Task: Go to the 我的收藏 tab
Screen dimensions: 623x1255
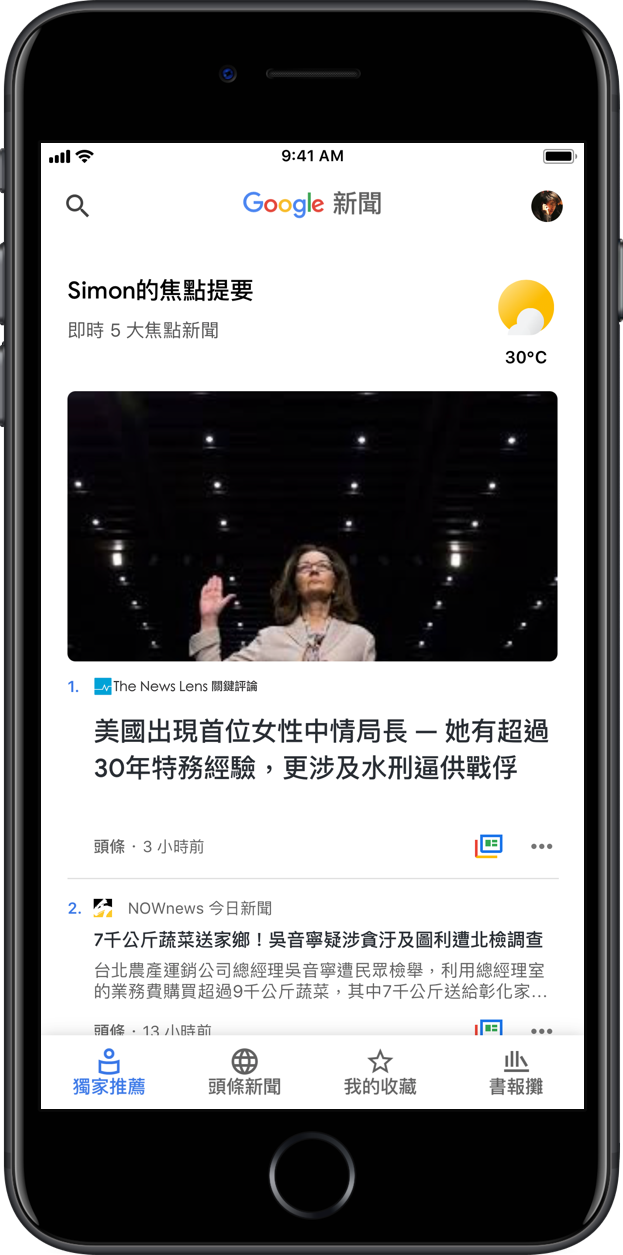Action: click(380, 1073)
